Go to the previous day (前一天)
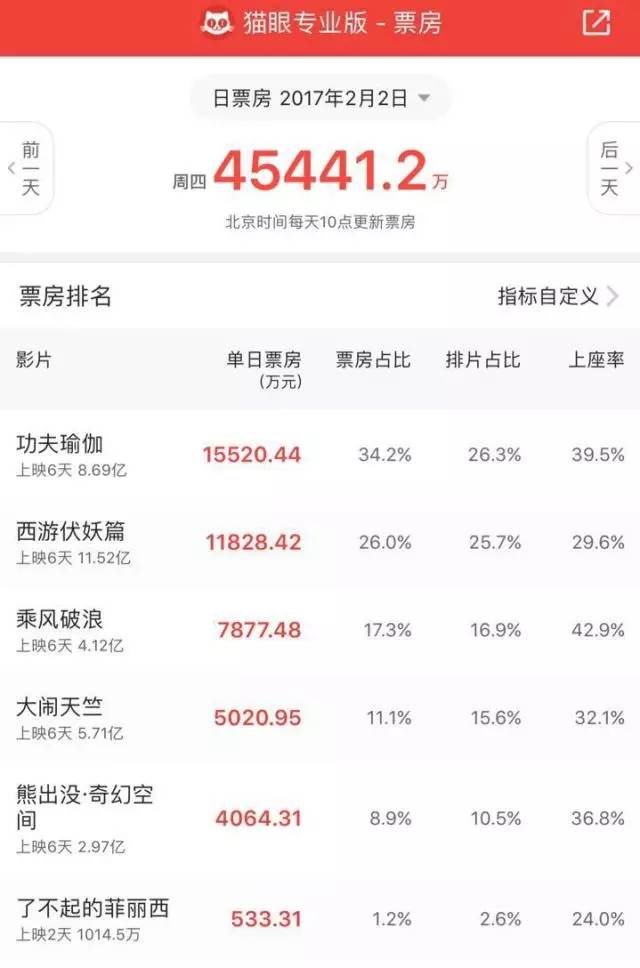 pos(25,168)
